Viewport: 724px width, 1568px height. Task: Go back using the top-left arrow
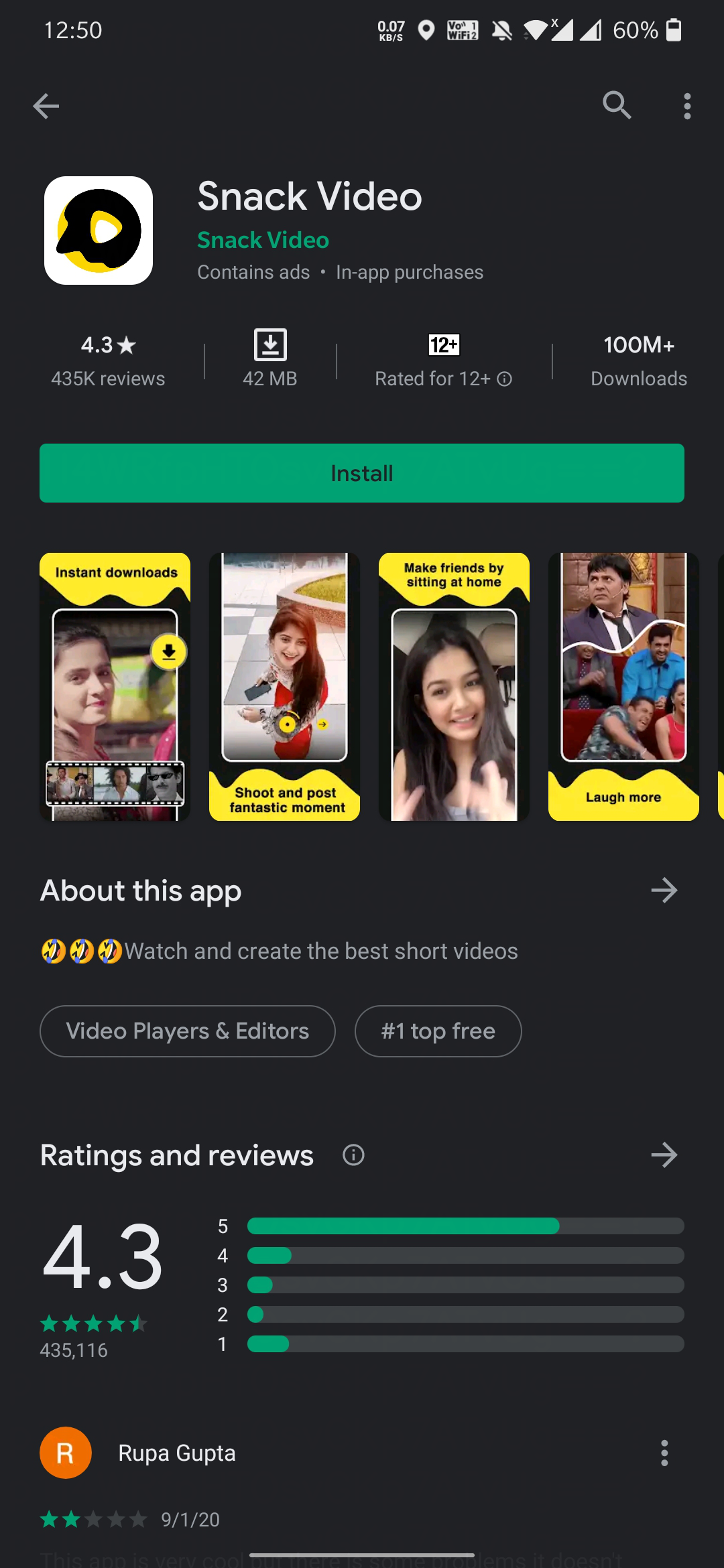coord(46,106)
